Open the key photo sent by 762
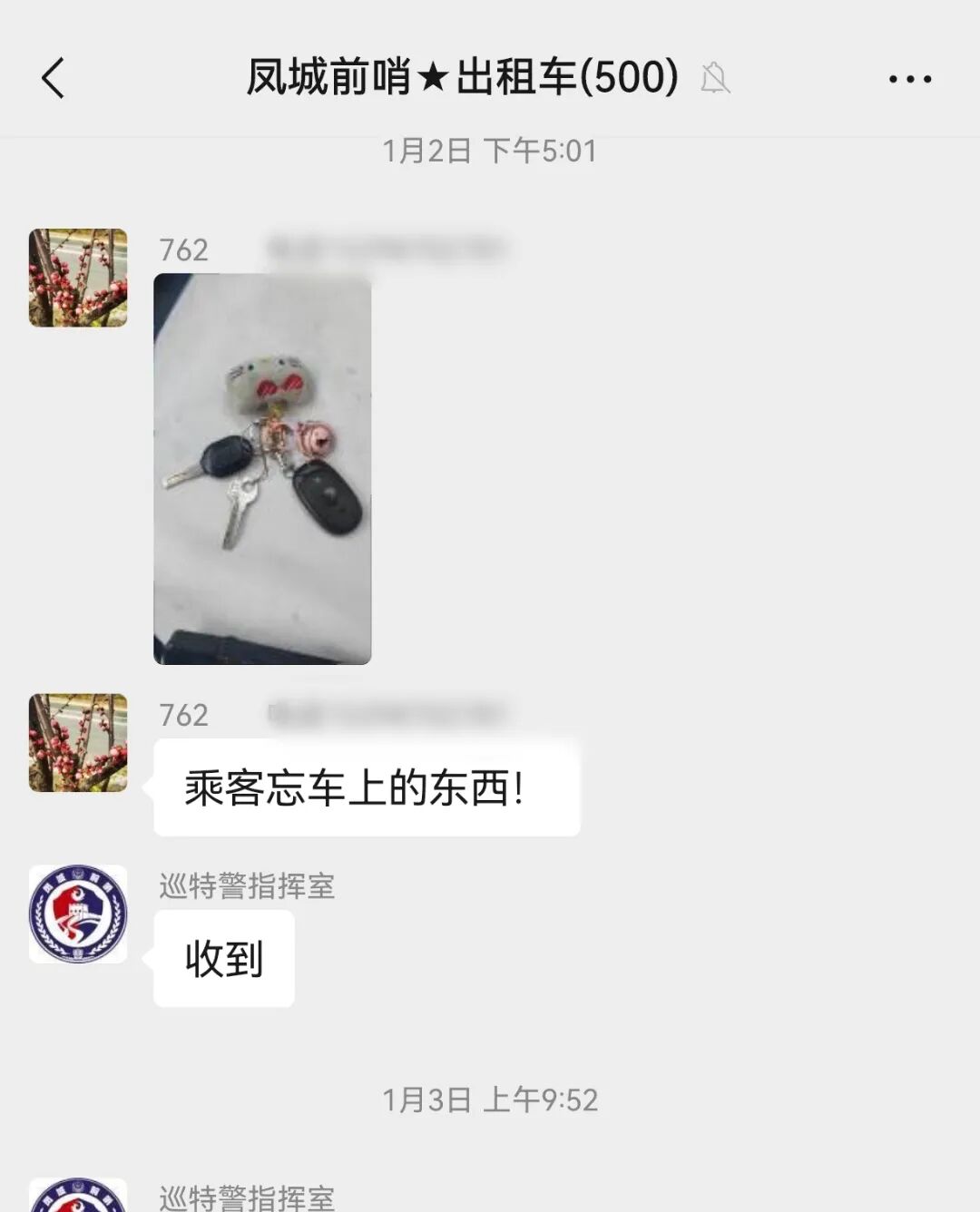 262,469
